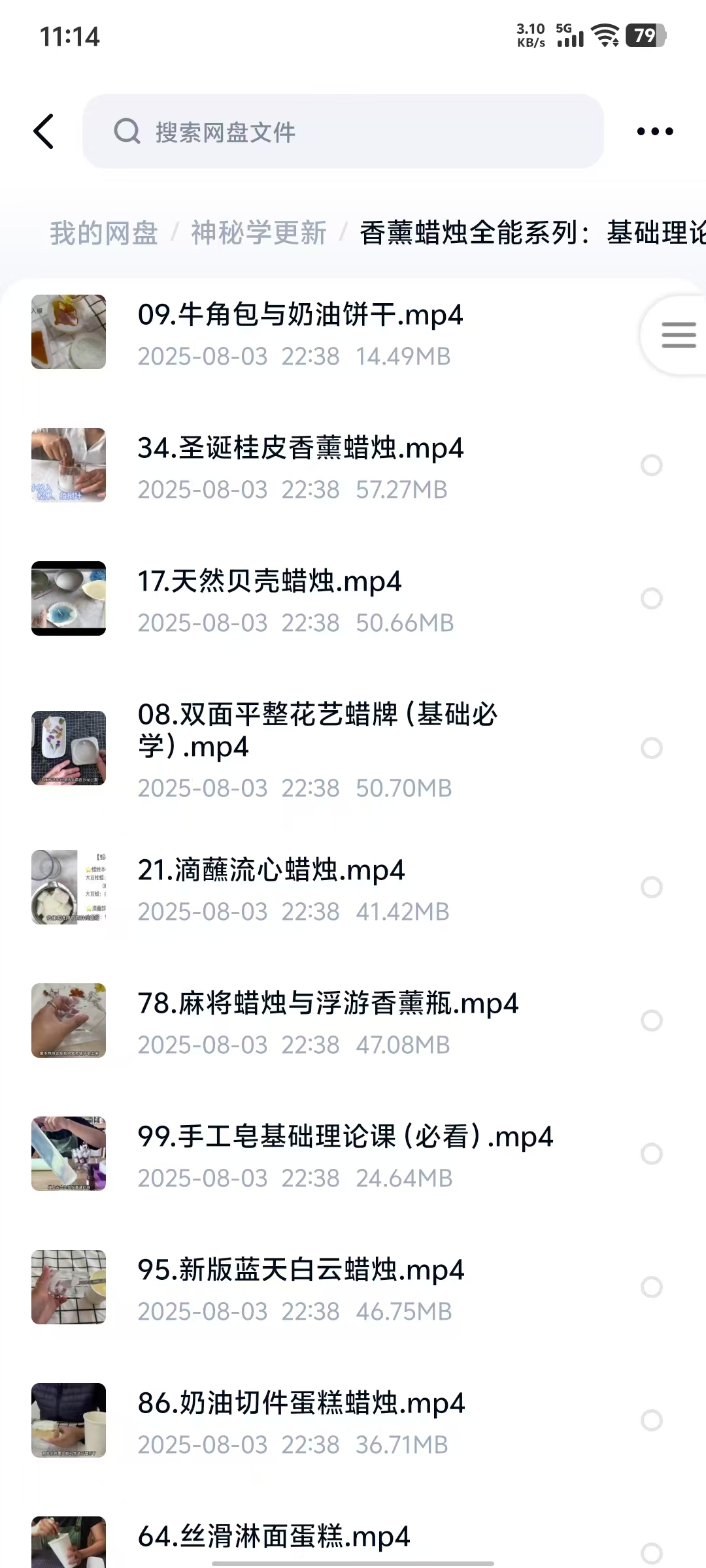Viewport: 706px width, 1568px height.
Task: Open video 34.圣诞桂皮香薰蜡烛.mp4
Action: [x=300, y=449]
